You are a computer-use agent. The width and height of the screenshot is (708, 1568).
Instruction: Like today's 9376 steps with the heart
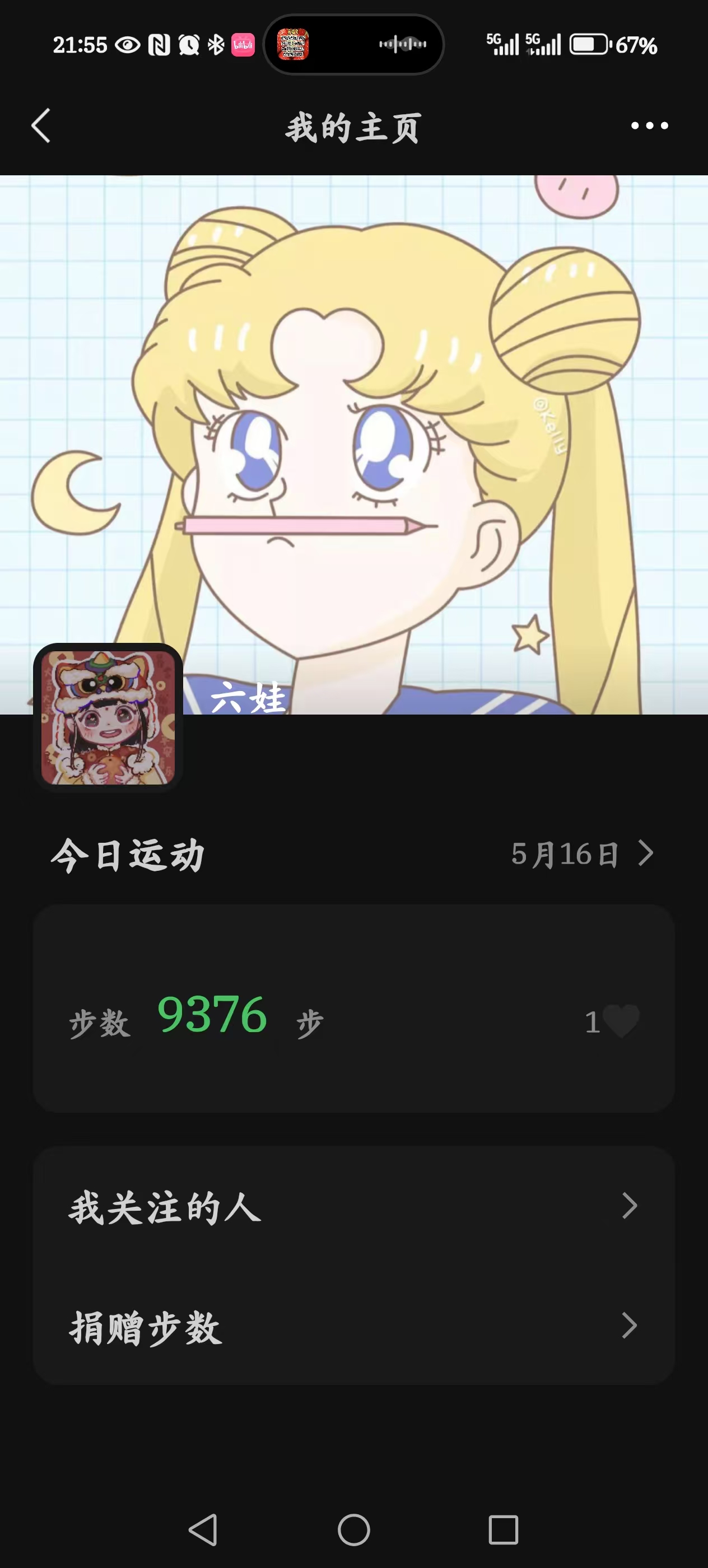pyautogui.click(x=622, y=1021)
